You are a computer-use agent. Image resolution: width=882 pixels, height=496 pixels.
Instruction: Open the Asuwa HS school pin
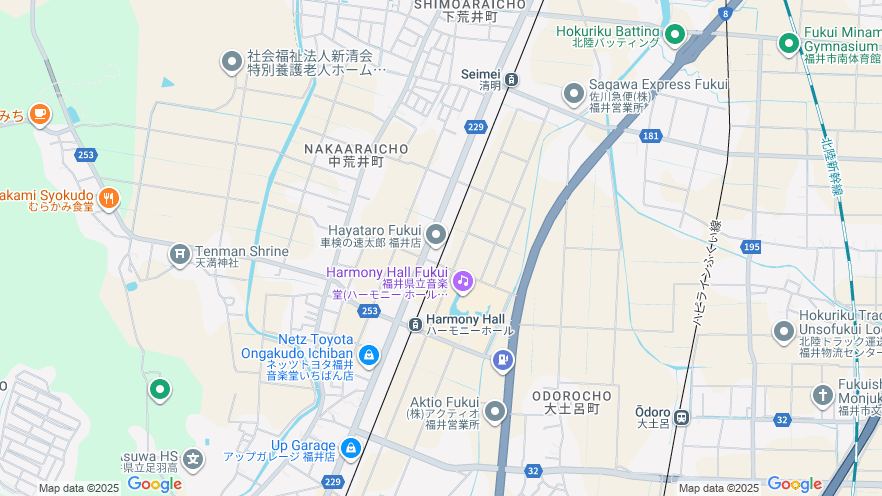pyautogui.click(x=193, y=461)
